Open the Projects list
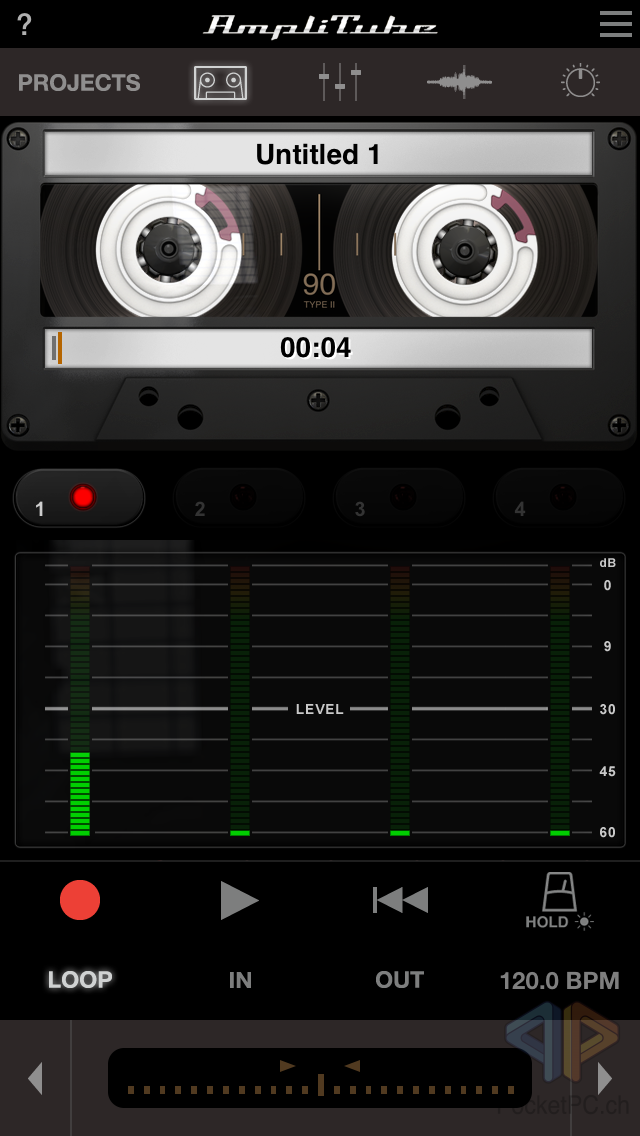The image size is (640, 1136). click(x=79, y=83)
